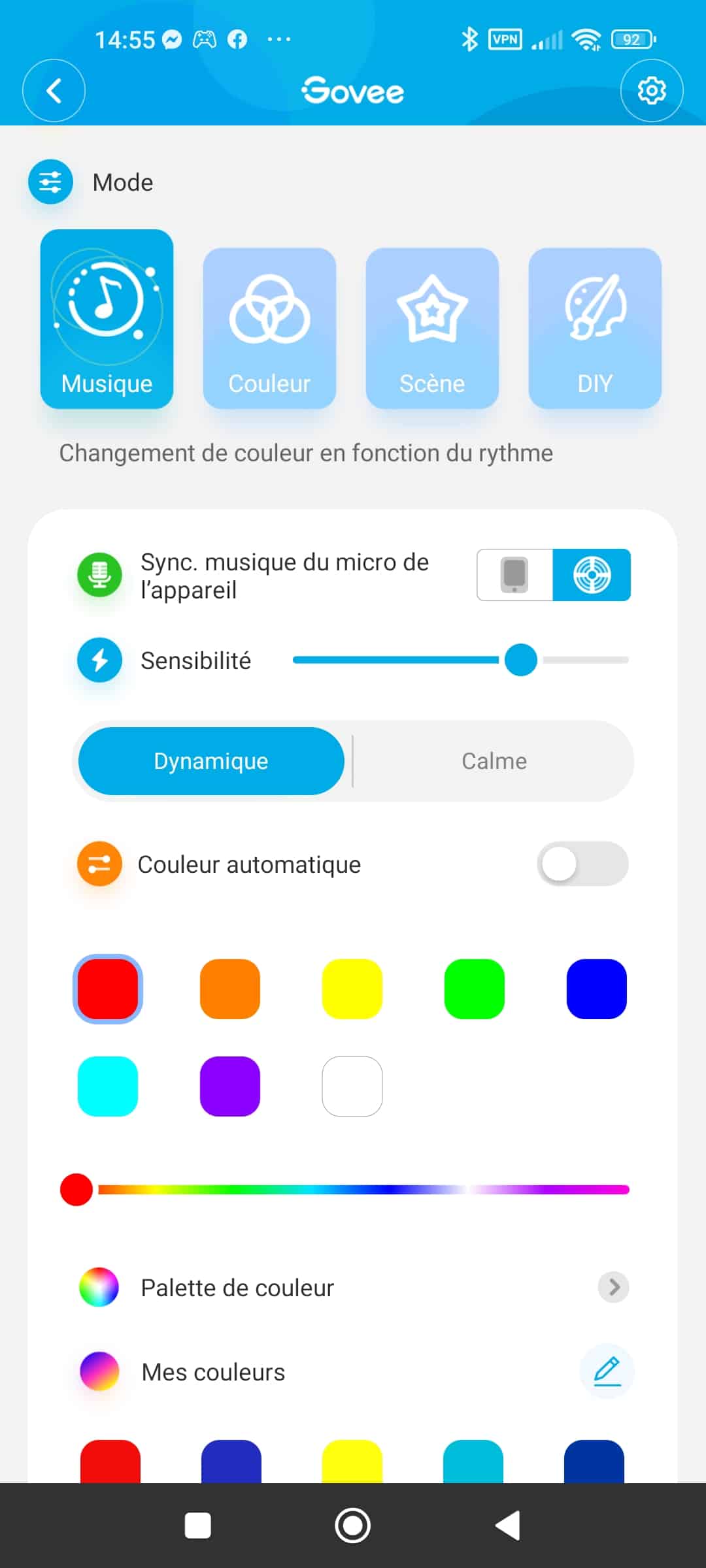Go to the Android home screen
The width and height of the screenshot is (706, 1568).
click(x=353, y=1526)
